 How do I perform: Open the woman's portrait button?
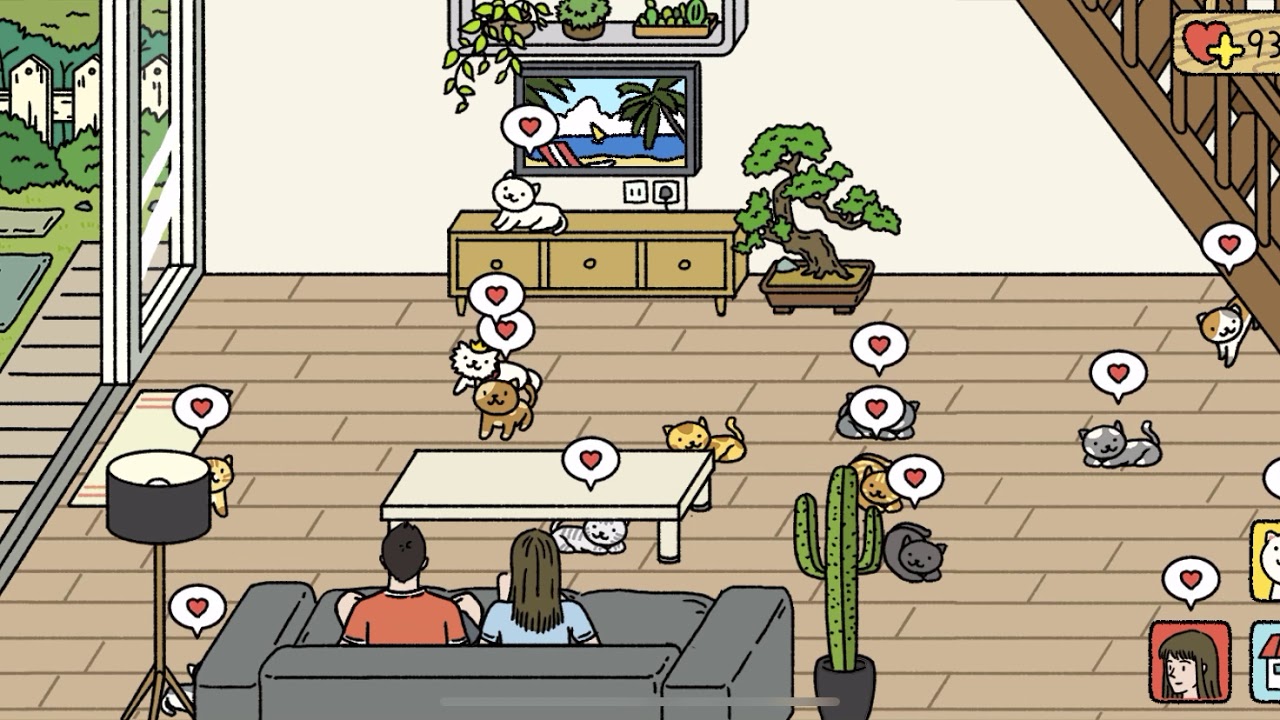point(1189,661)
